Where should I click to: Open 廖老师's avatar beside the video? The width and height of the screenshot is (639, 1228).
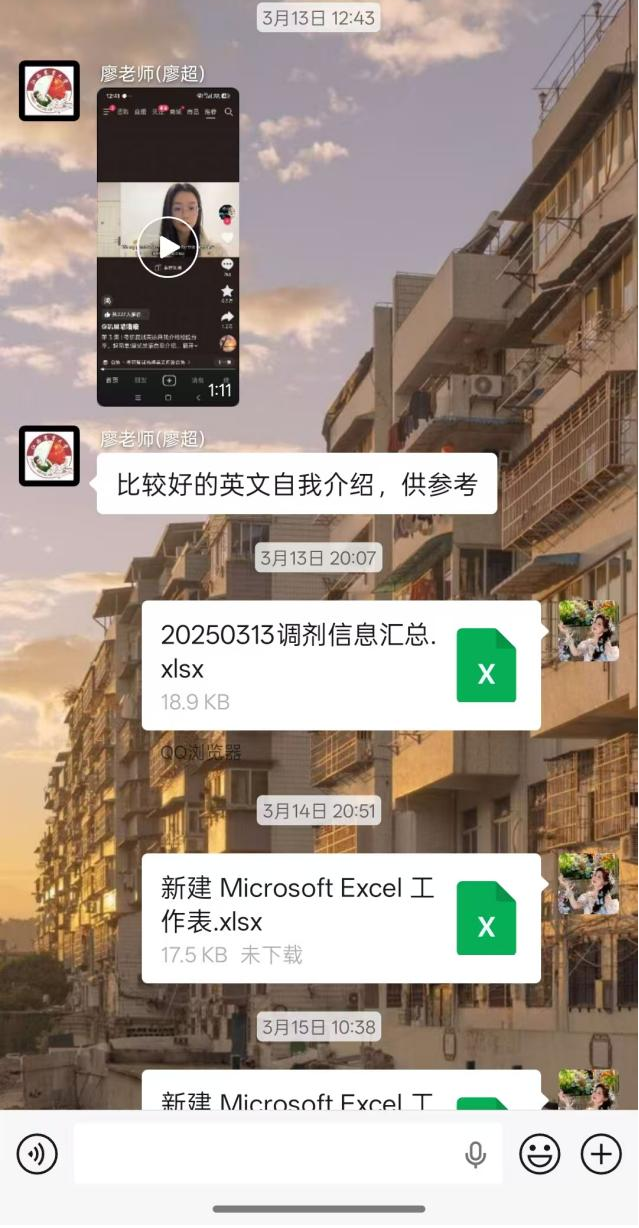coord(49,91)
